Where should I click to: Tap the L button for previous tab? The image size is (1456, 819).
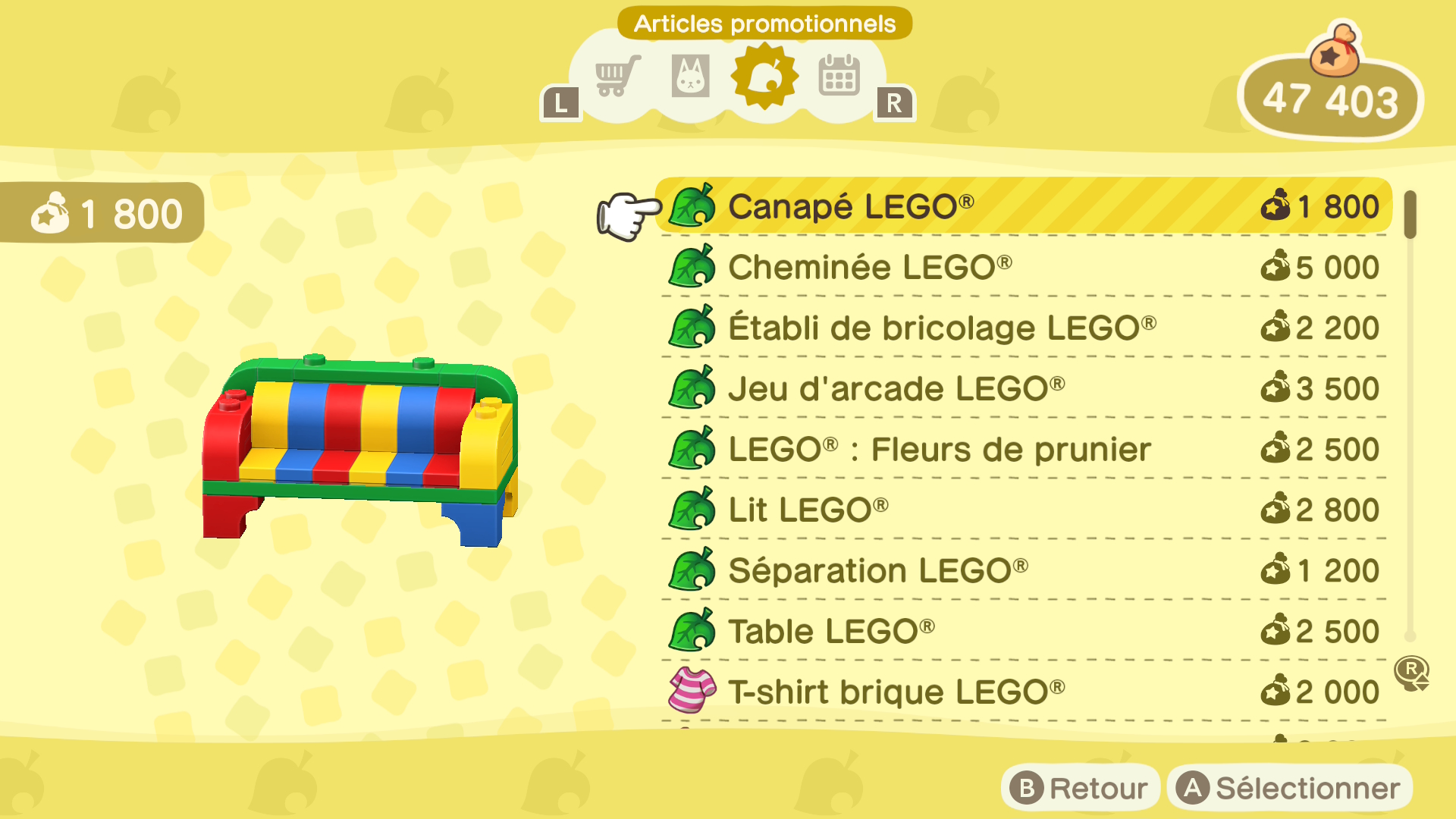[560, 103]
